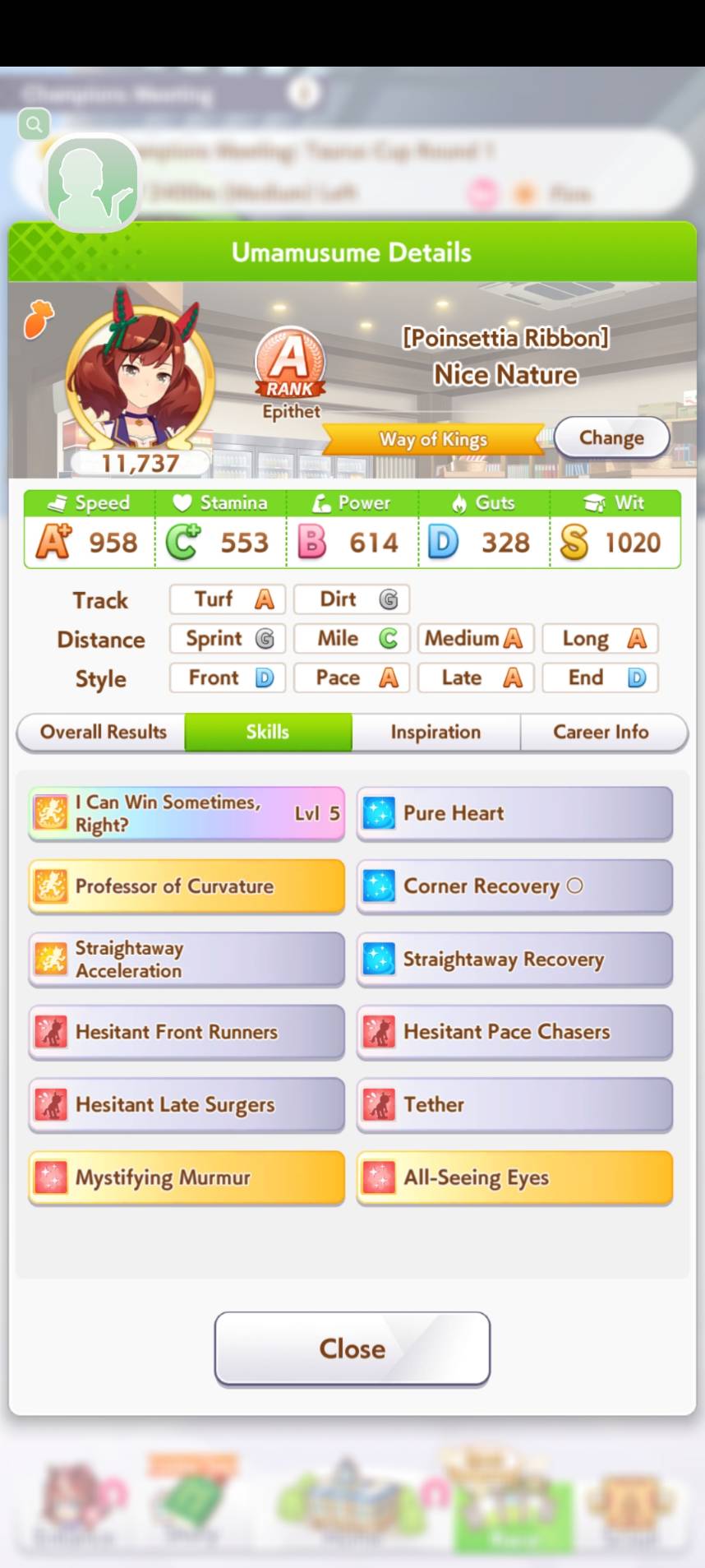Switch to the Inspiration tab
This screenshot has width=705, height=1568.
click(435, 732)
